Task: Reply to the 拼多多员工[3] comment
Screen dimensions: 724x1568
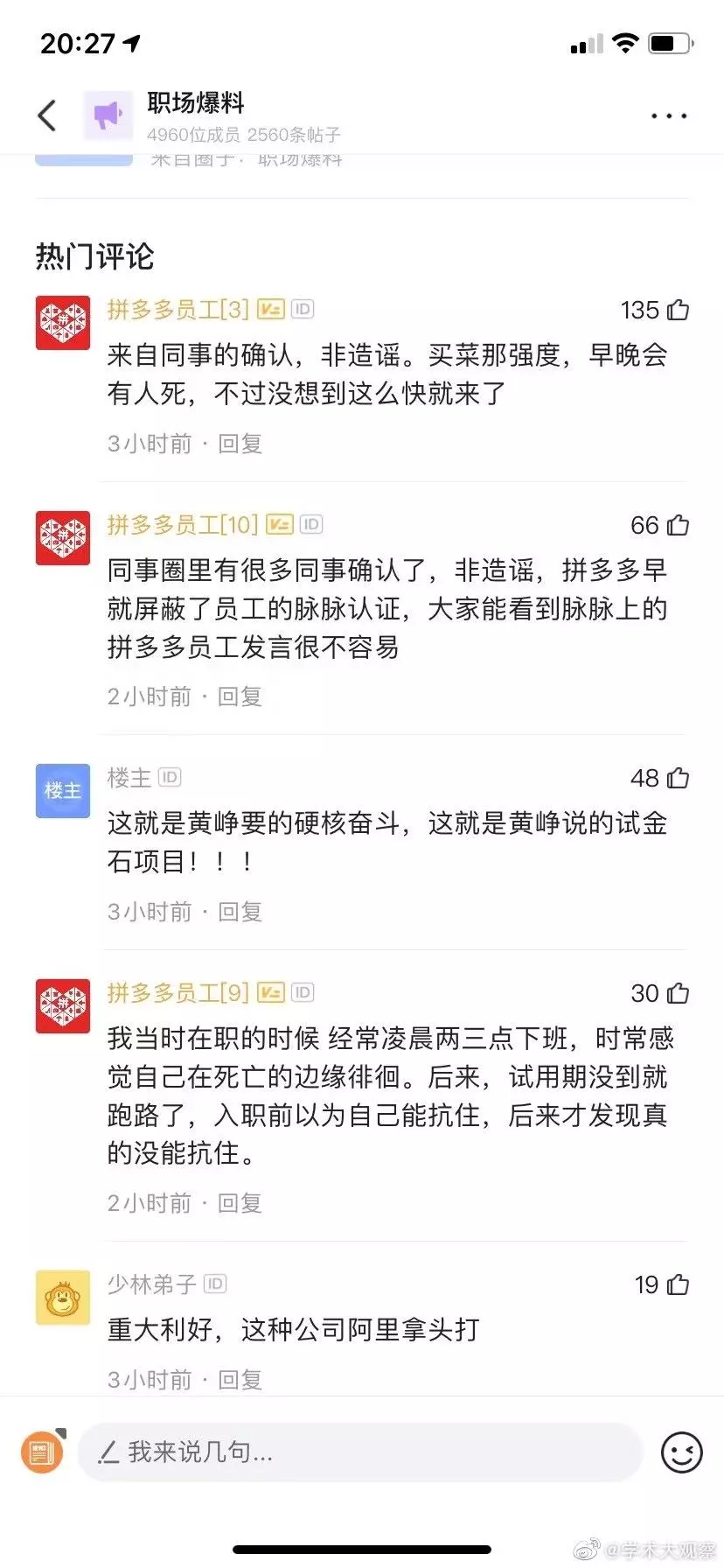Action: coord(240,444)
